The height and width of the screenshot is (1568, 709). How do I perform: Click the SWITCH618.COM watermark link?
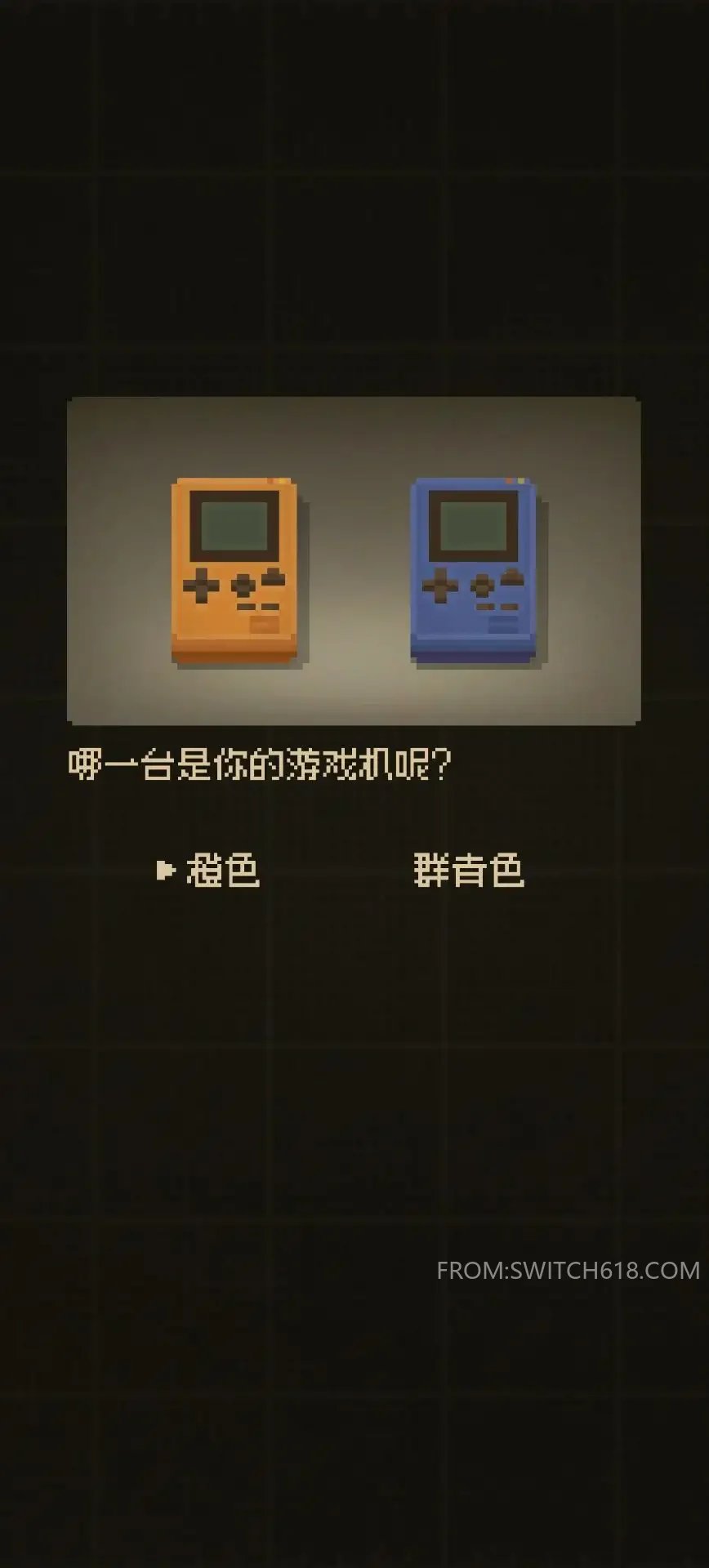pos(566,1269)
